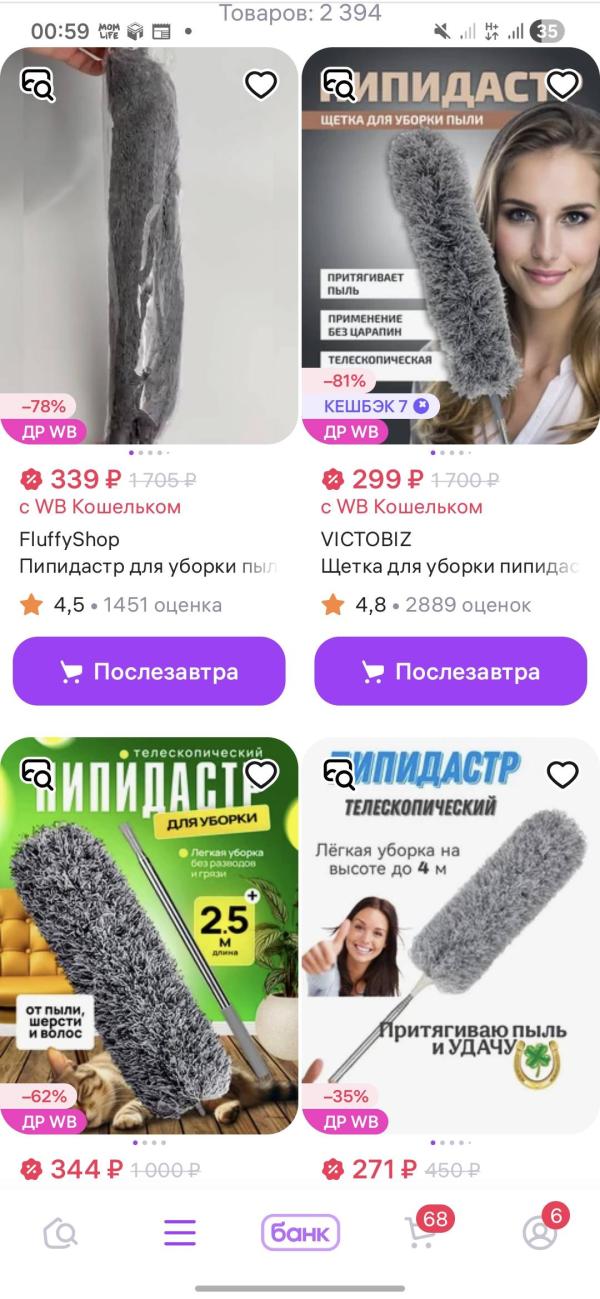Favorite the 271 ₽ telescopic duster

[x=563, y=774]
